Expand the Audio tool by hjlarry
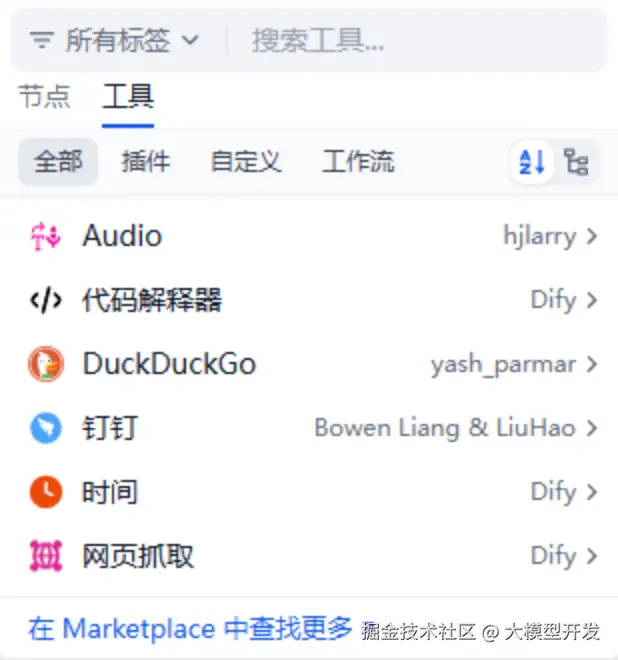 click(x=310, y=236)
